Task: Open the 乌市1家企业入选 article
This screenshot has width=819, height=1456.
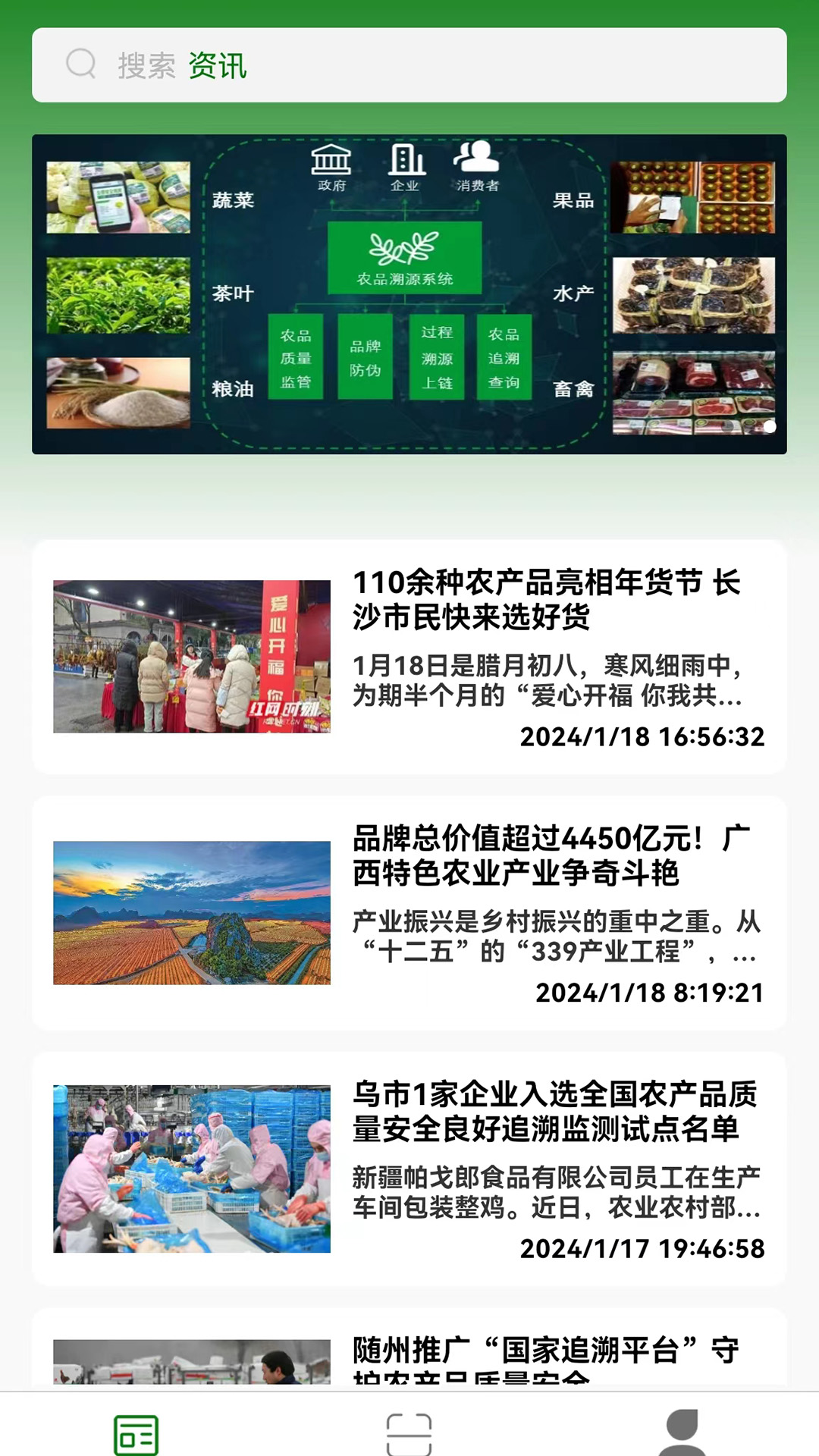Action: tap(409, 1169)
